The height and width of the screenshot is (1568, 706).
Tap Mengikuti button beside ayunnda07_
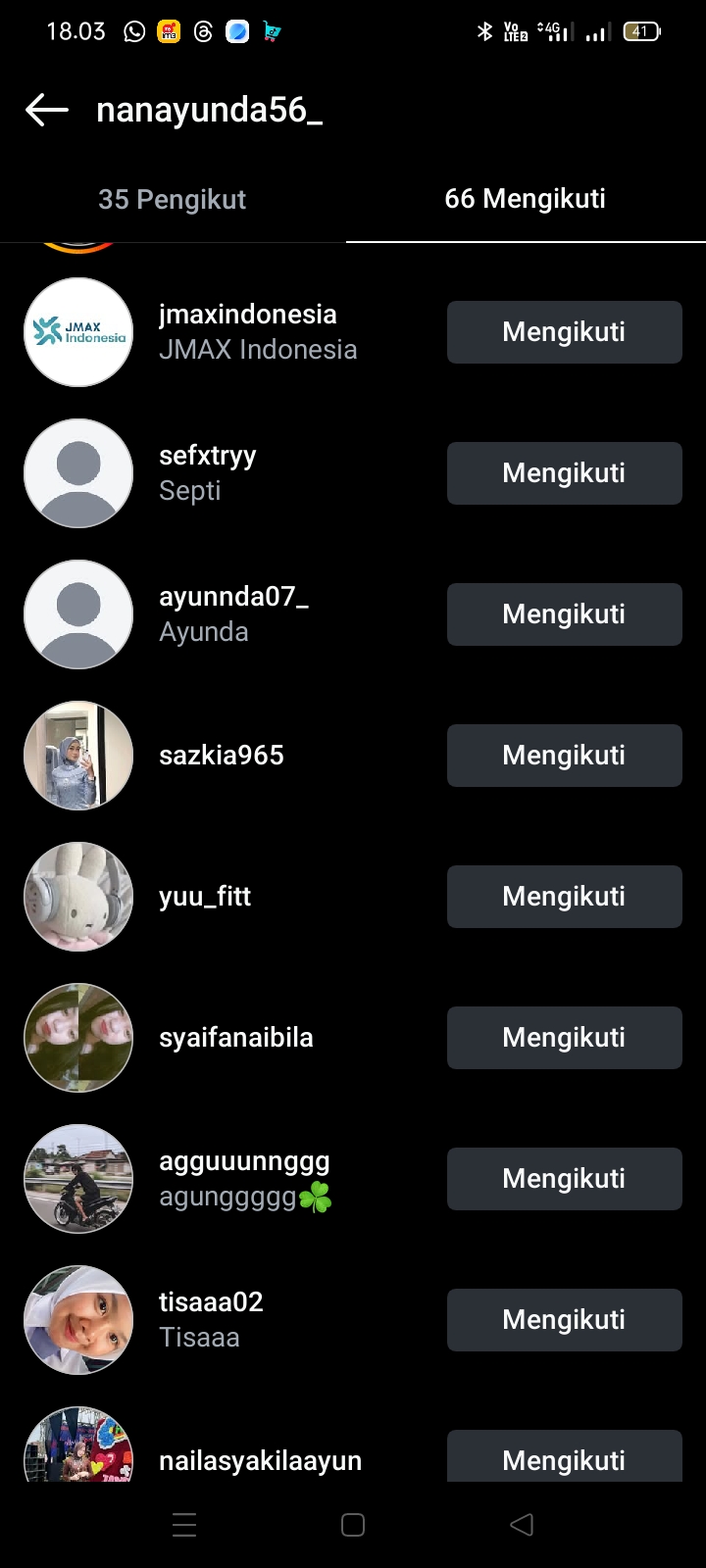564,614
